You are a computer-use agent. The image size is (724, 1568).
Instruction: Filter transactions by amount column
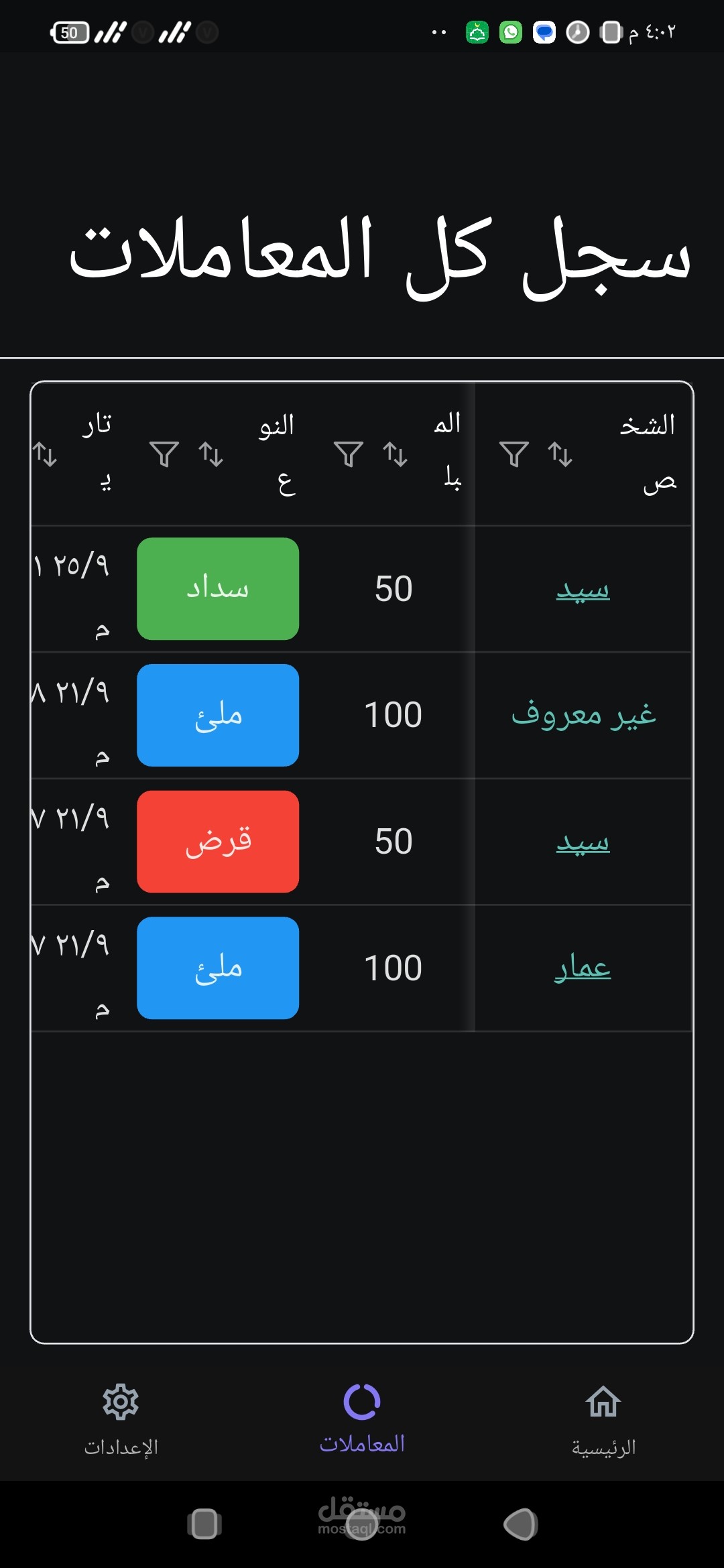click(349, 454)
